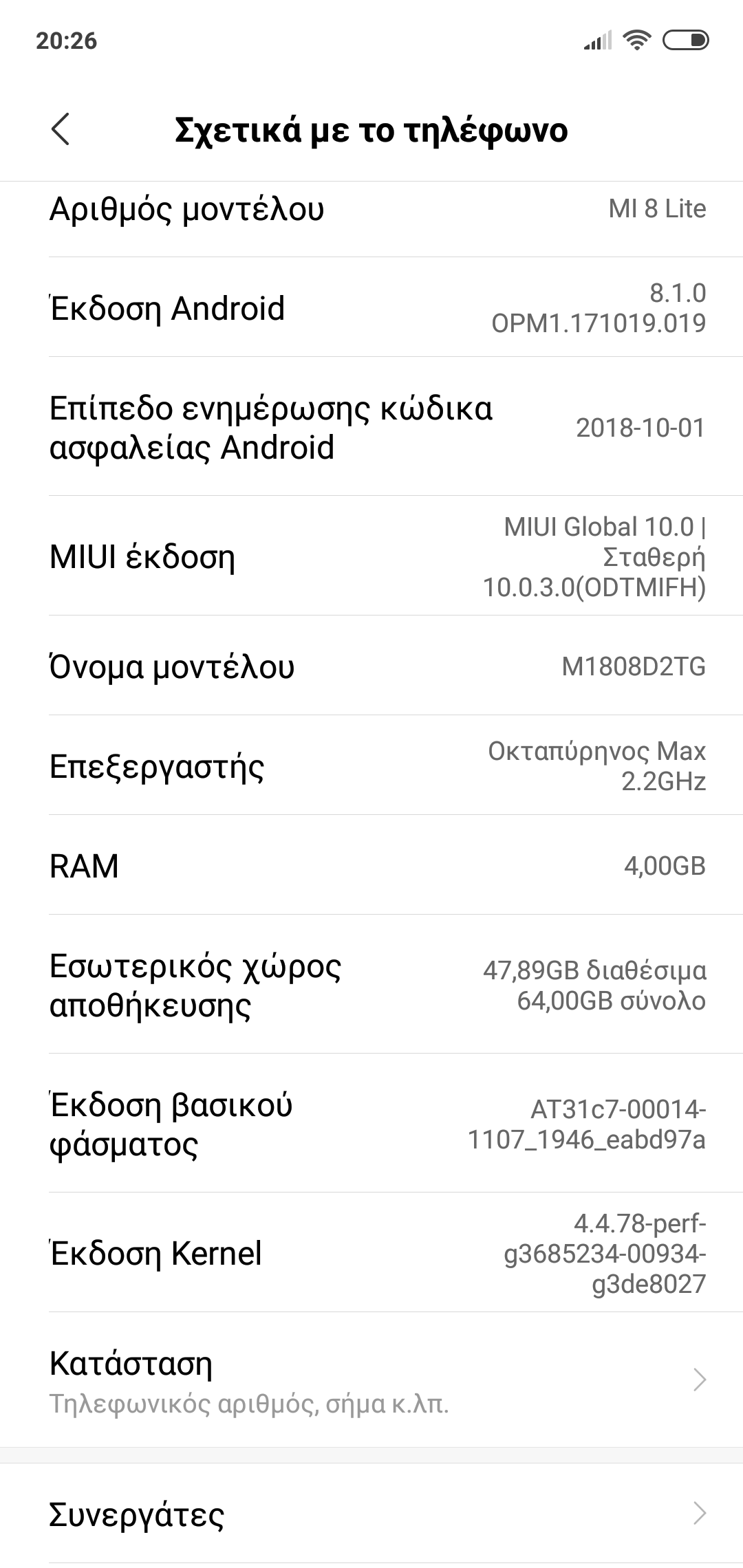Image resolution: width=743 pixels, height=1568 pixels.
Task: Open the Κατάσταση row
Action: pos(371,1380)
